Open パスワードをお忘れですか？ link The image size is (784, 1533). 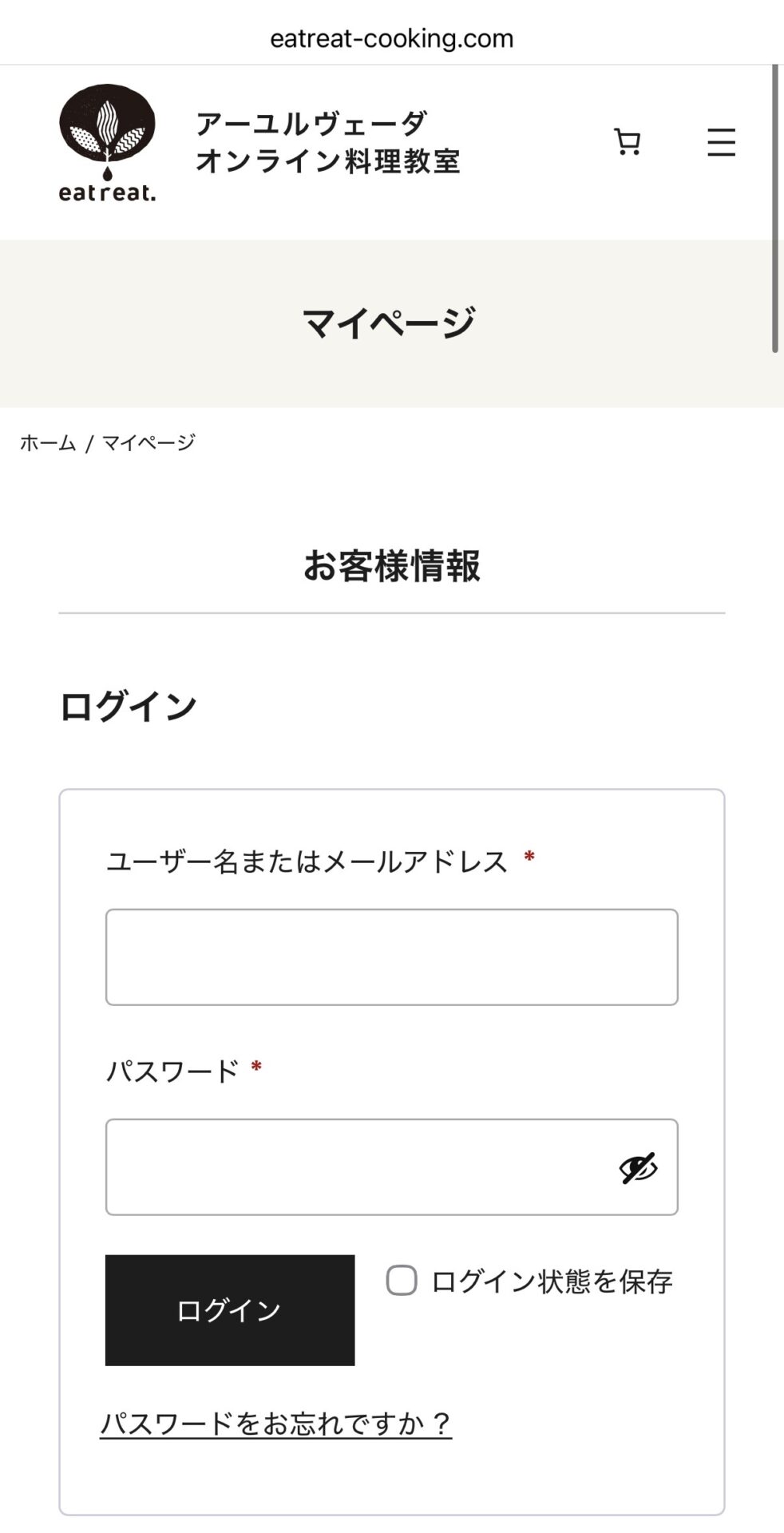(275, 1423)
